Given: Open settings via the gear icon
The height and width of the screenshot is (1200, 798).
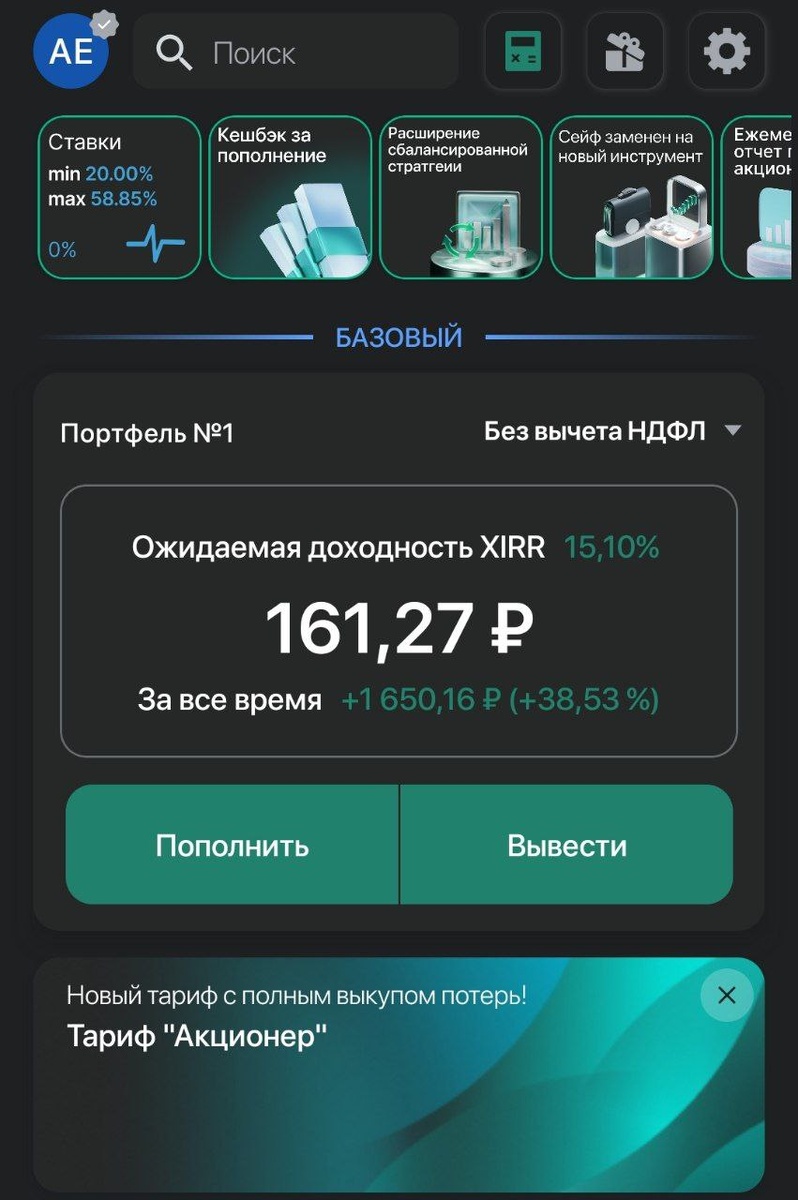Looking at the screenshot, I should pos(727,52).
